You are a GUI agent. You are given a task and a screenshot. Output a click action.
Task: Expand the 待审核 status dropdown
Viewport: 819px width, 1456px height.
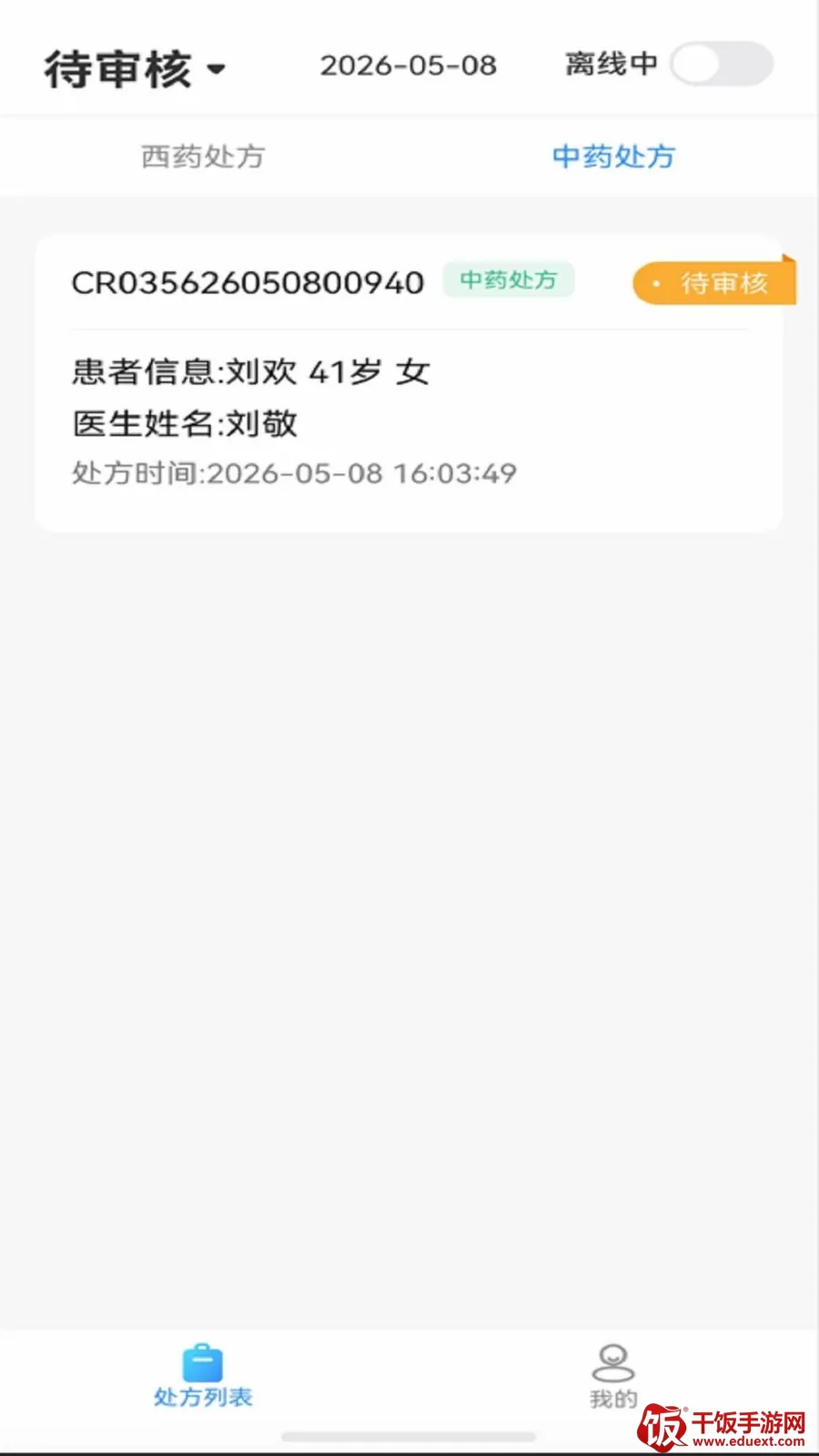click(x=135, y=68)
